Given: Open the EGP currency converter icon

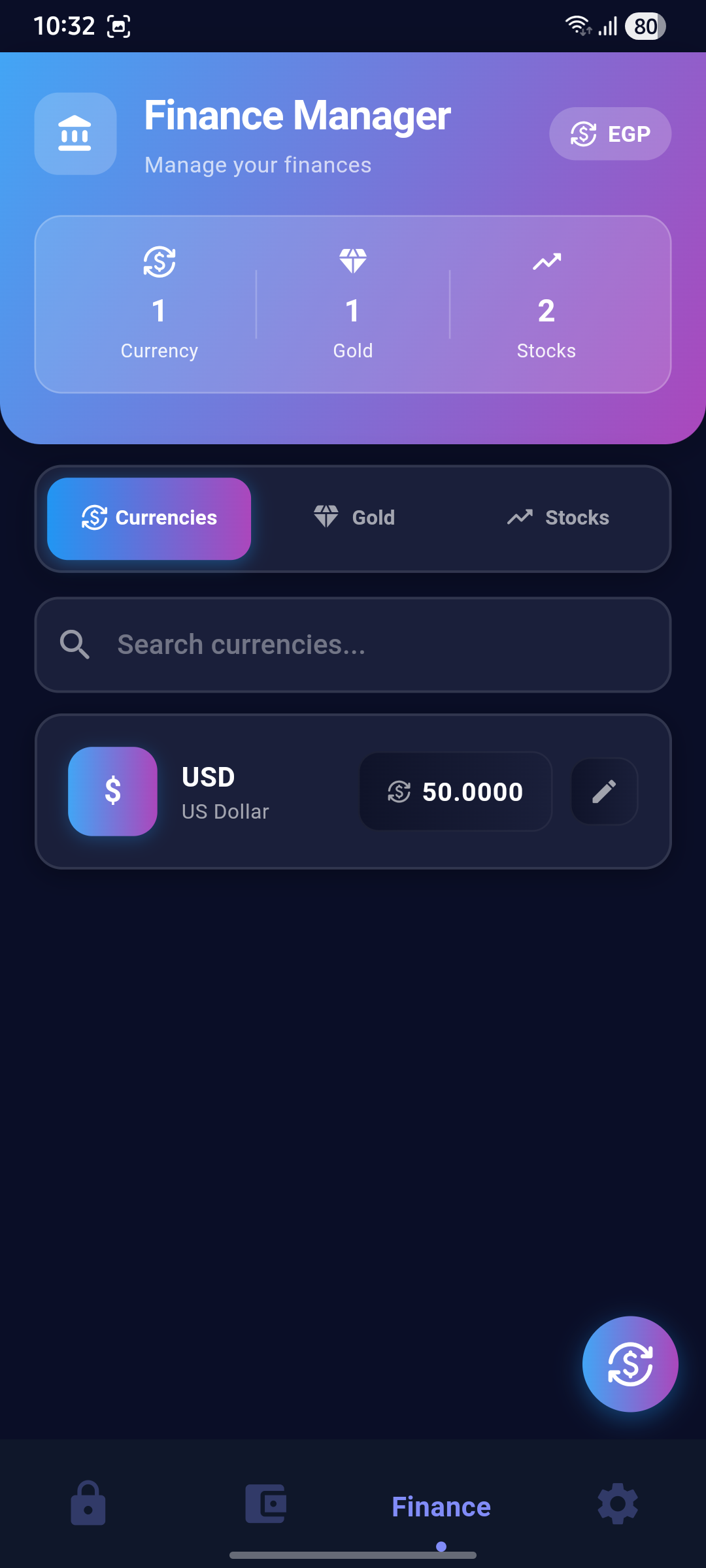Looking at the screenshot, I should click(x=584, y=133).
